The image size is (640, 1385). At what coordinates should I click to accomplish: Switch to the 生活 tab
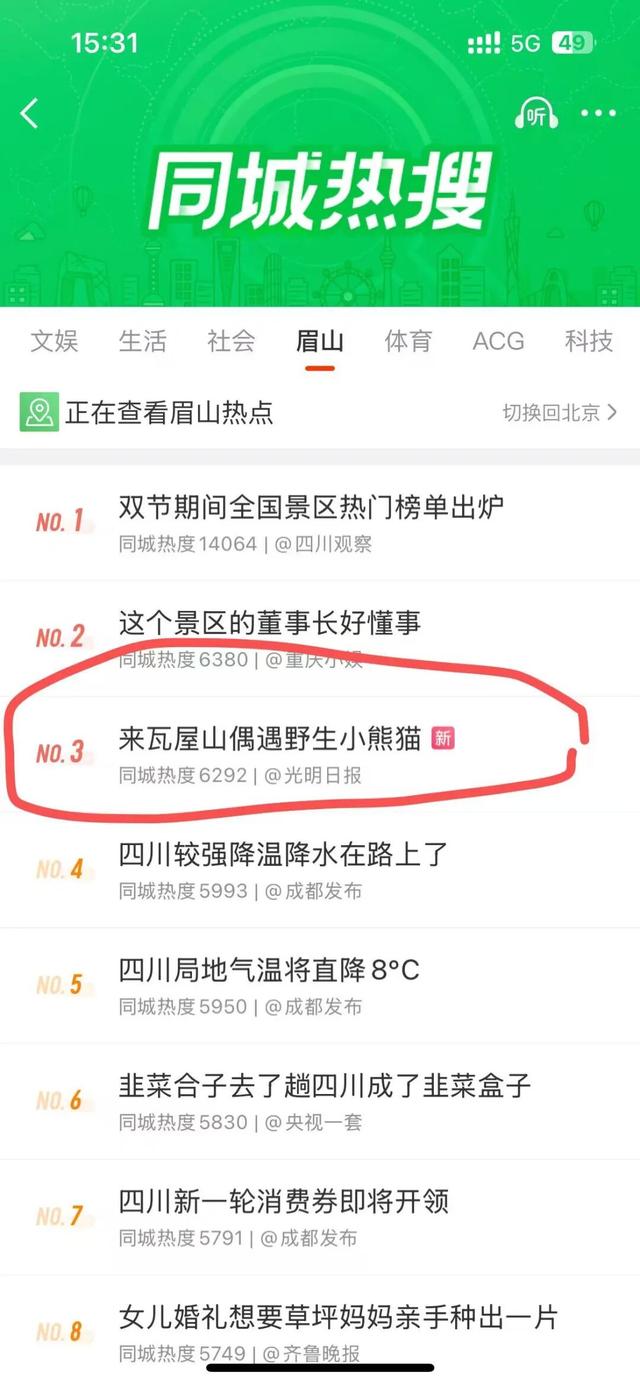click(x=143, y=341)
